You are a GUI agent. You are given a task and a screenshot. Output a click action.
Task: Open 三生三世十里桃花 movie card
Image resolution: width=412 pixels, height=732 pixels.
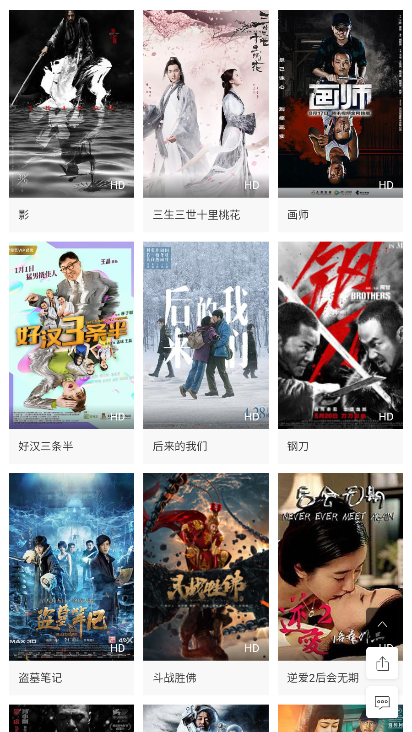click(206, 121)
